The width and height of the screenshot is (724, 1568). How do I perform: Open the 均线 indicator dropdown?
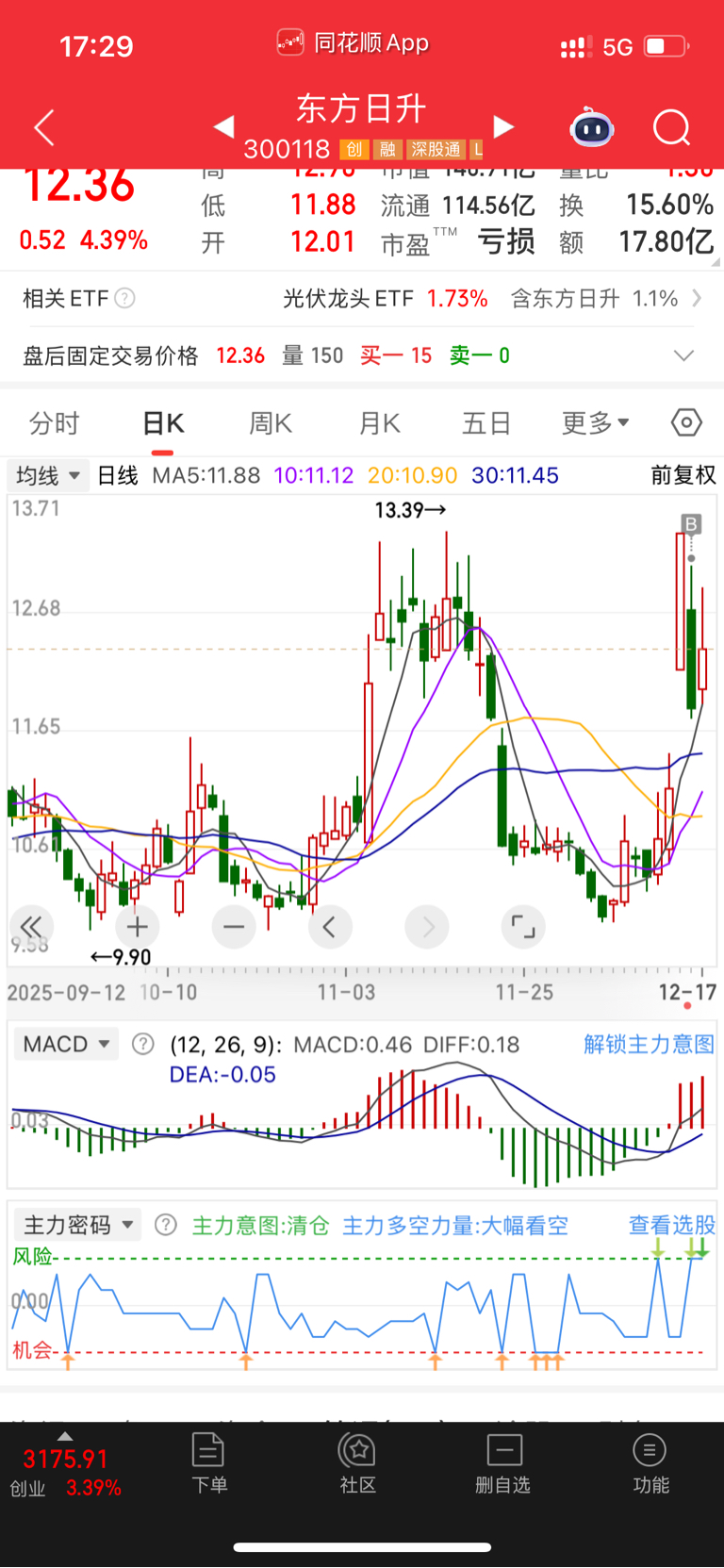[48, 475]
